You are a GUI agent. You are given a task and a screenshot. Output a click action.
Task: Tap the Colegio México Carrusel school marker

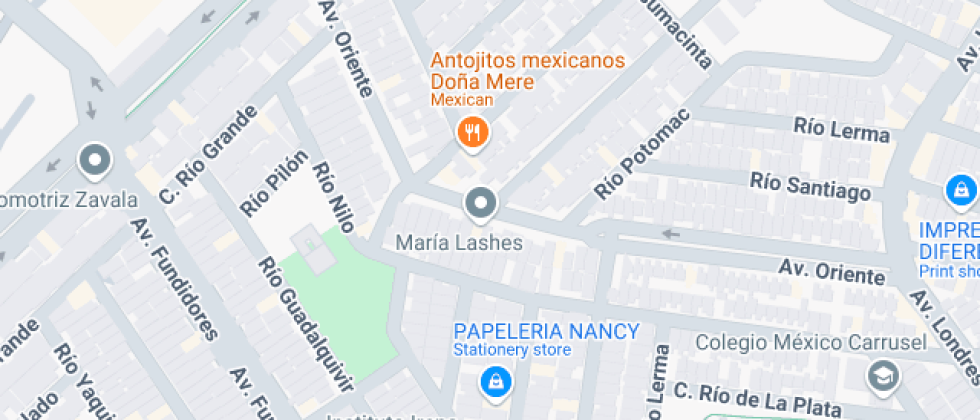(x=883, y=375)
